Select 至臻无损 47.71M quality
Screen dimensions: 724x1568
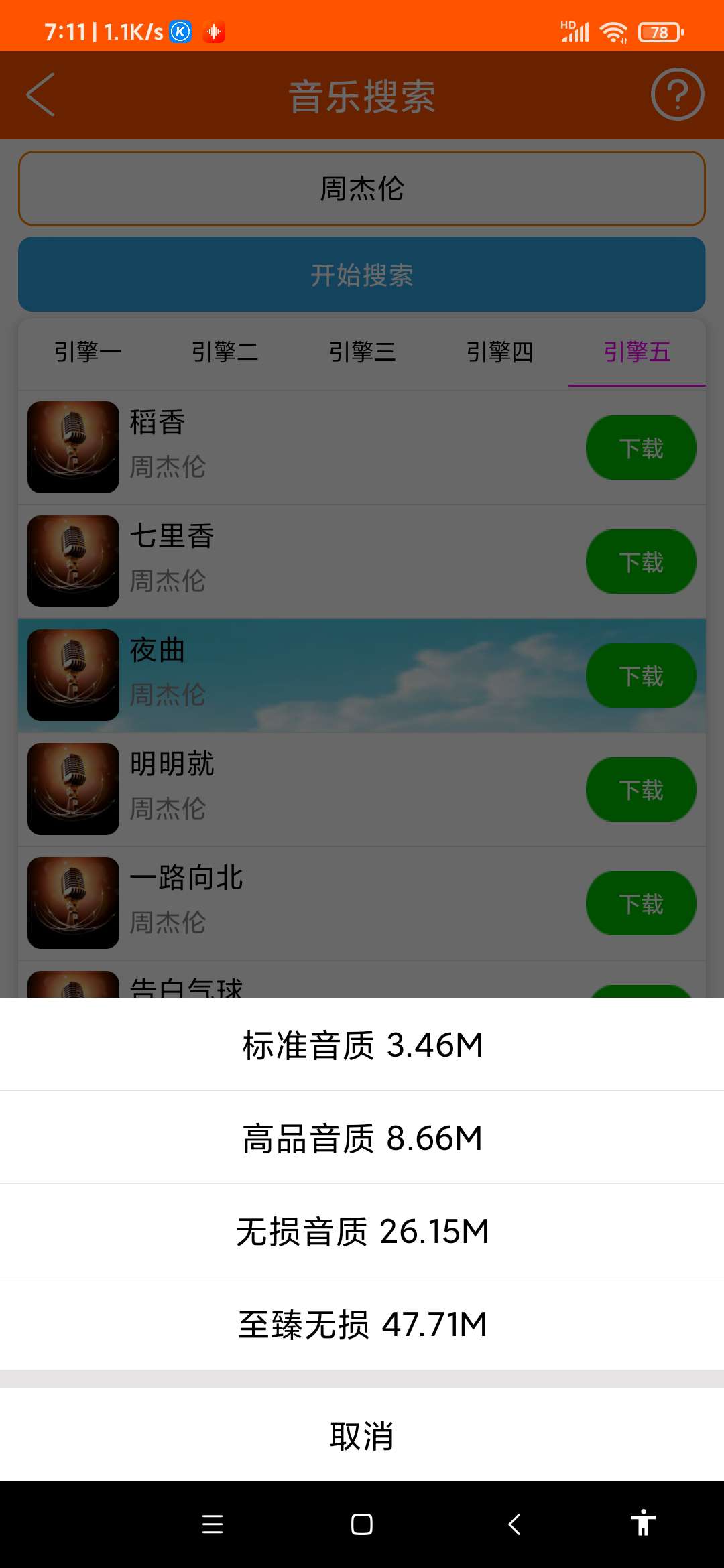pos(362,1324)
